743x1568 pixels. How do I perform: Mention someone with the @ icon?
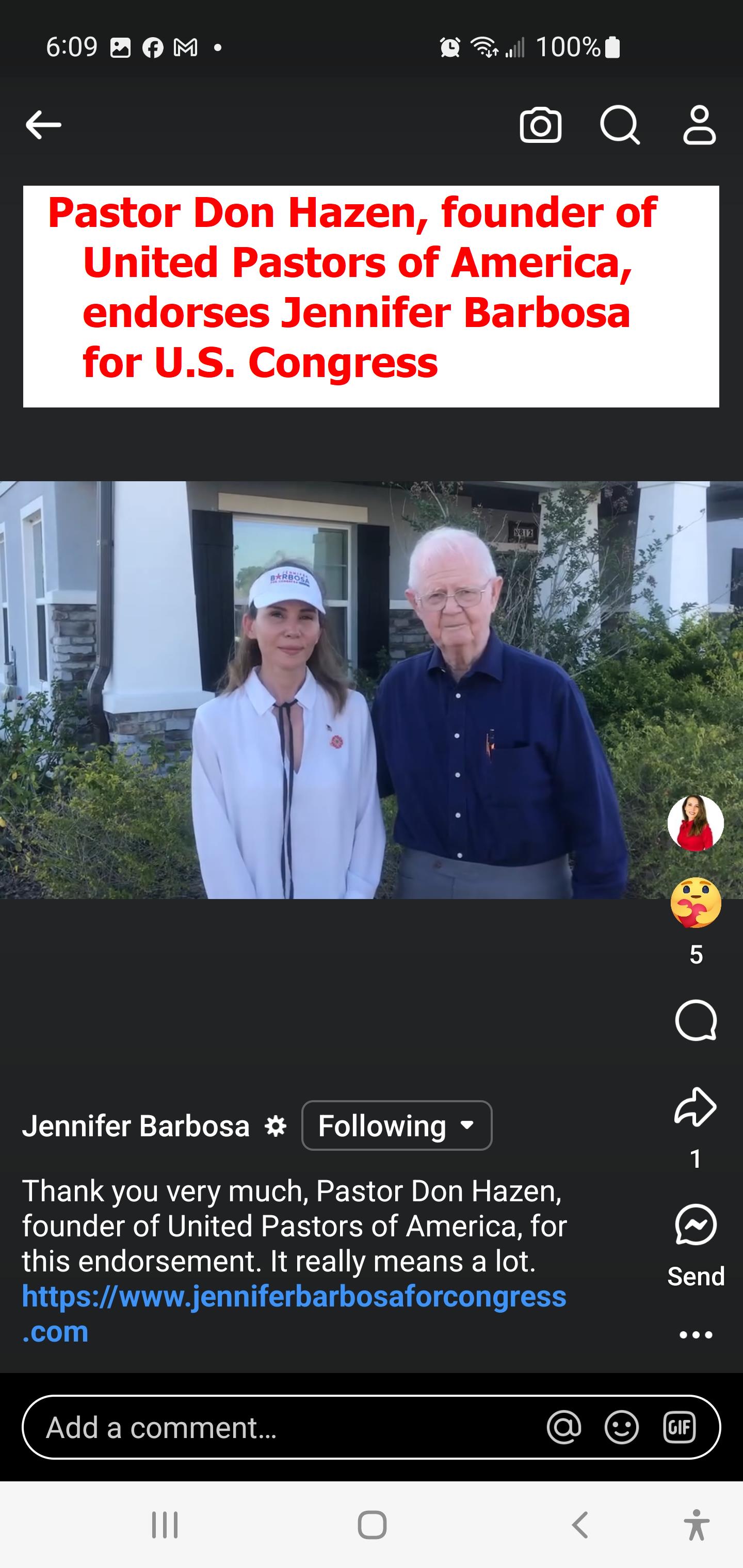point(564,1427)
